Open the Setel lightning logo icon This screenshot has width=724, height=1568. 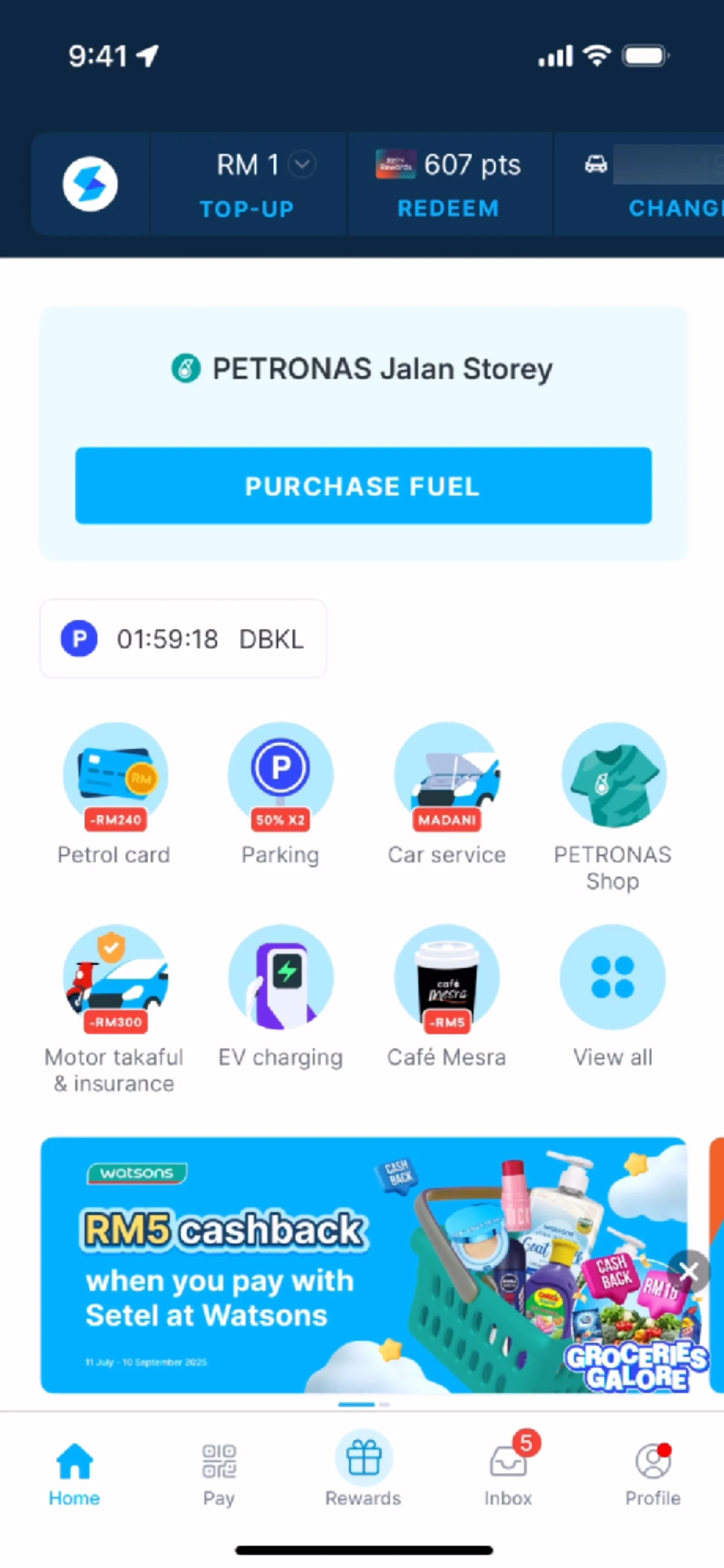click(90, 184)
